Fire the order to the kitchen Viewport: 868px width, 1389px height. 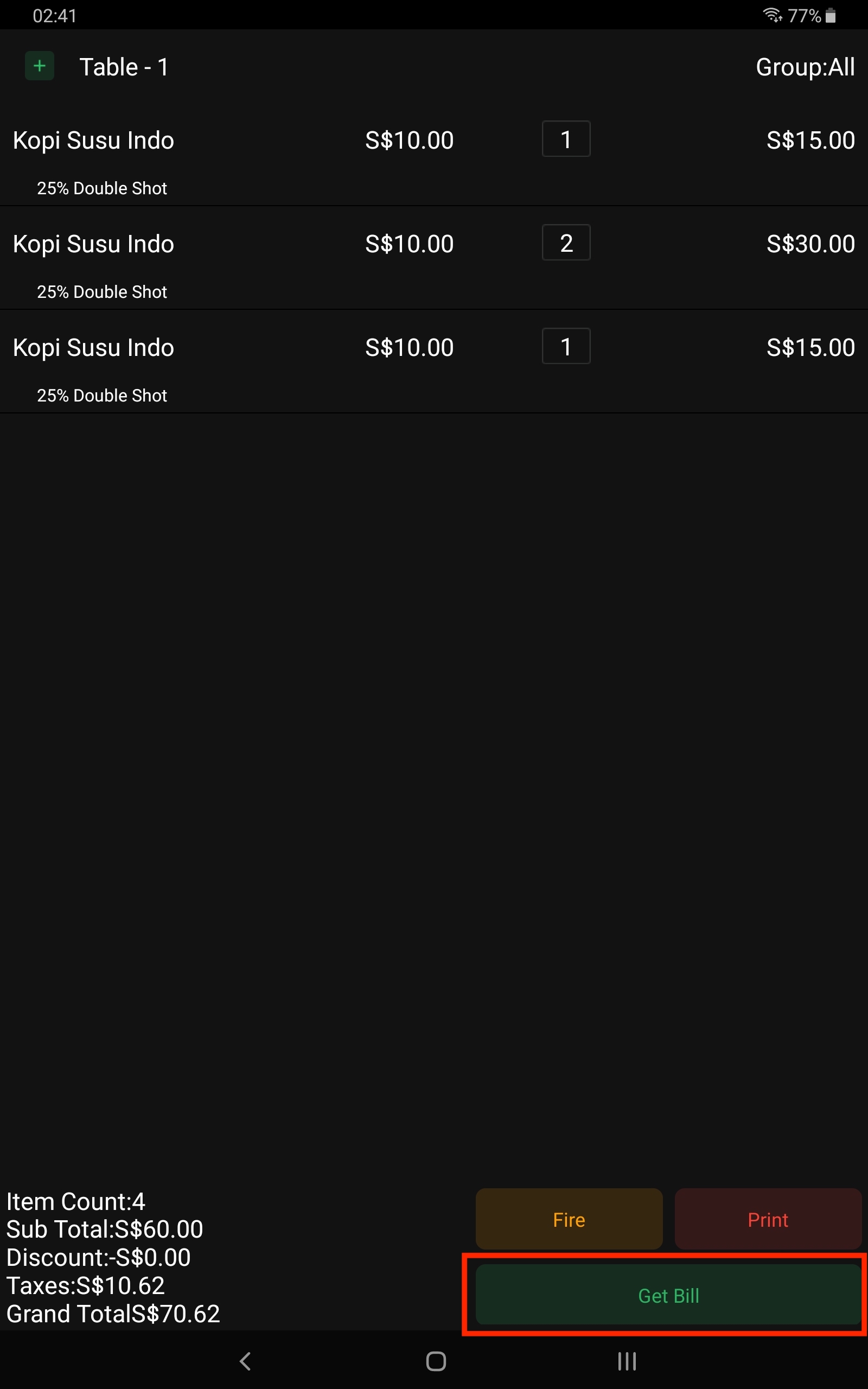[569, 1220]
